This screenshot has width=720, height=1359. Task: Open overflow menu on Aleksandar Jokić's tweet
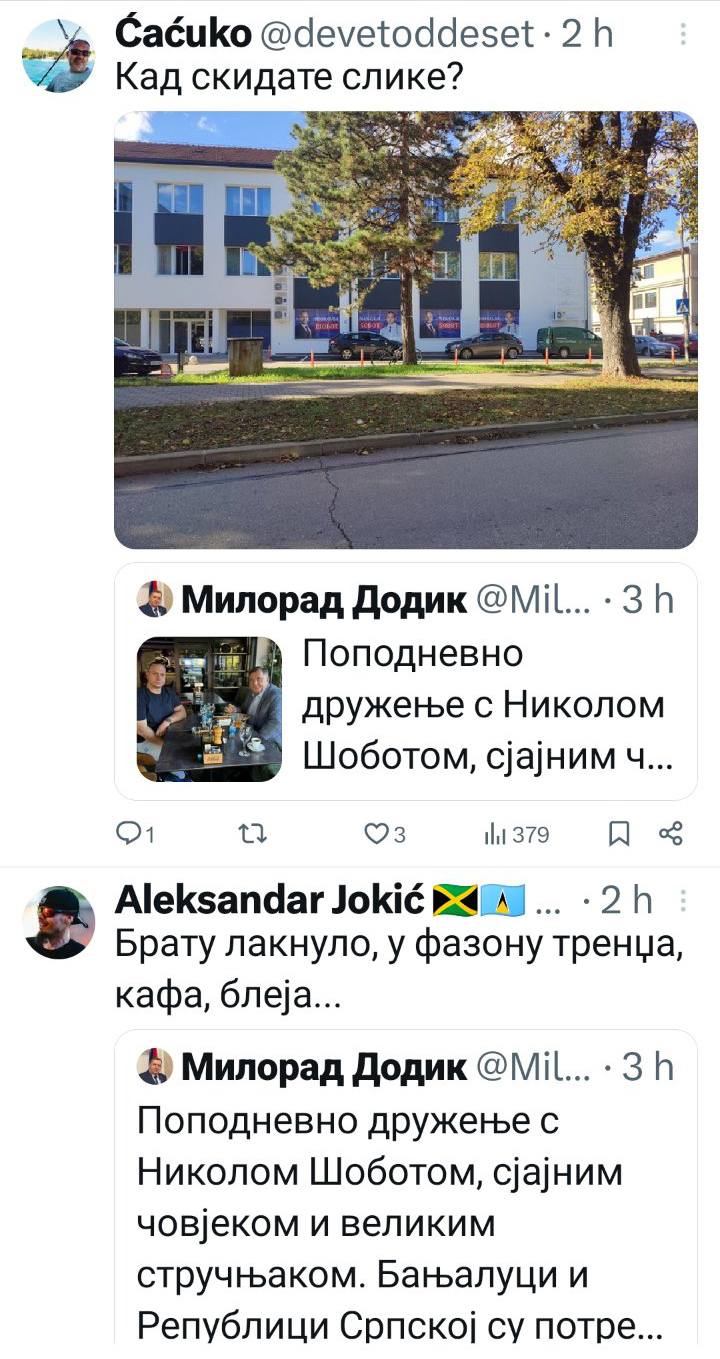click(683, 901)
